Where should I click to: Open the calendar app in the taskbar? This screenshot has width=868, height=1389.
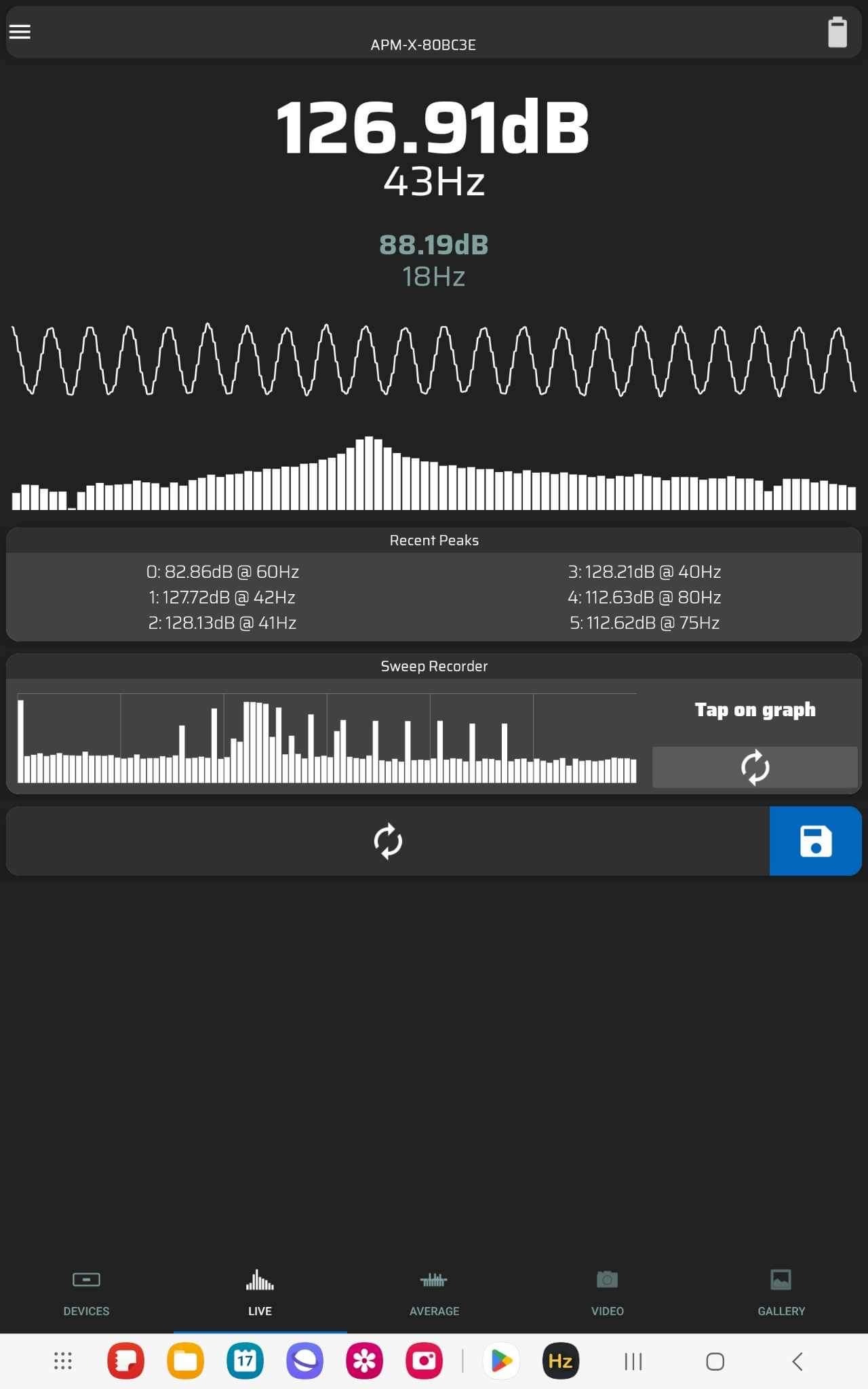coord(245,1361)
